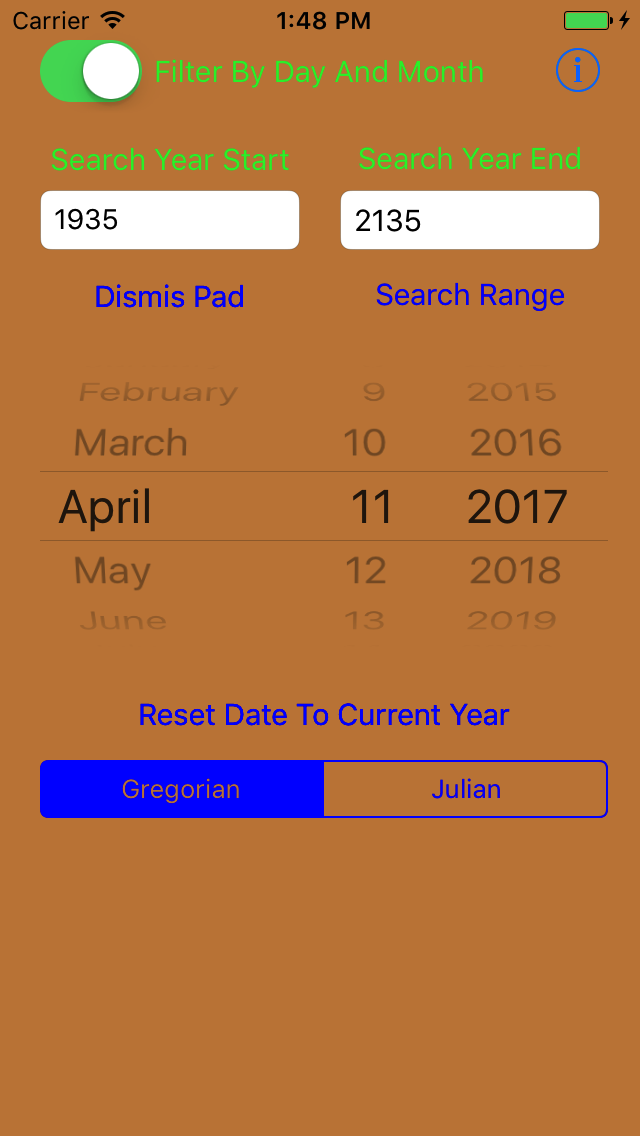Screen dimensions: 640x1136
Task: Choose day 12 in the picker
Action: (x=365, y=571)
